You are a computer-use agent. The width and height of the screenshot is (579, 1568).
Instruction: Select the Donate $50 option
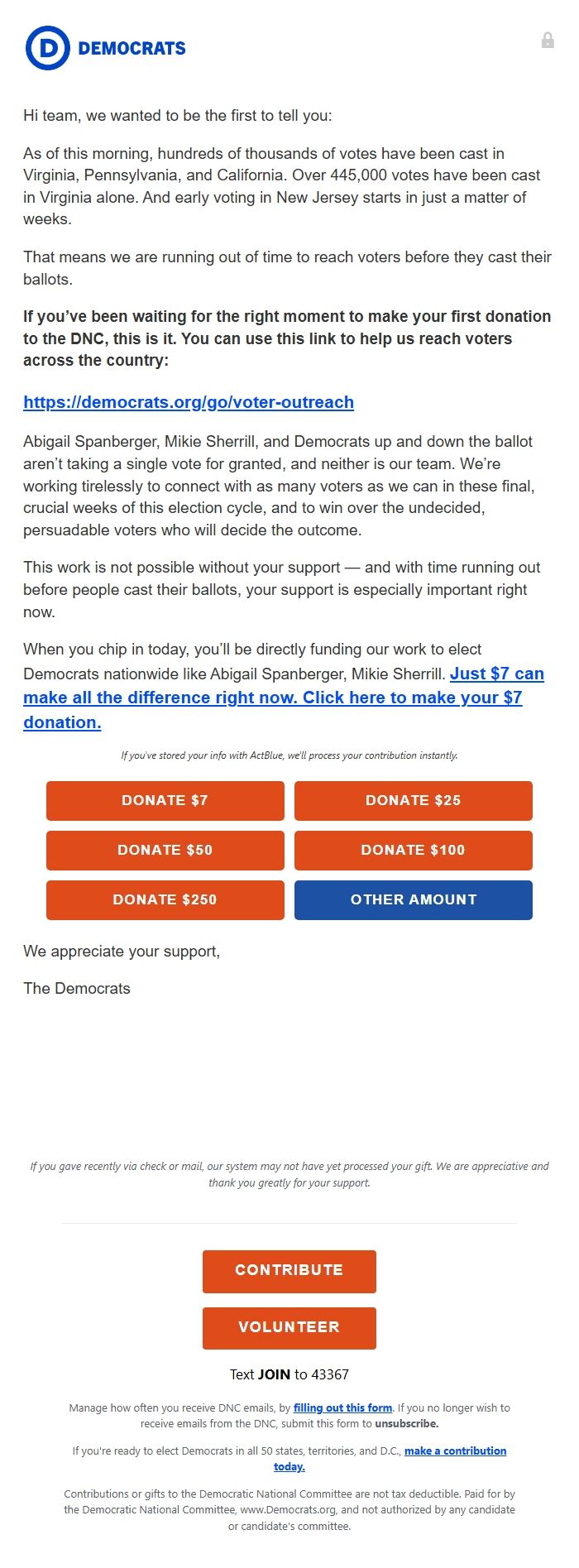tap(165, 850)
